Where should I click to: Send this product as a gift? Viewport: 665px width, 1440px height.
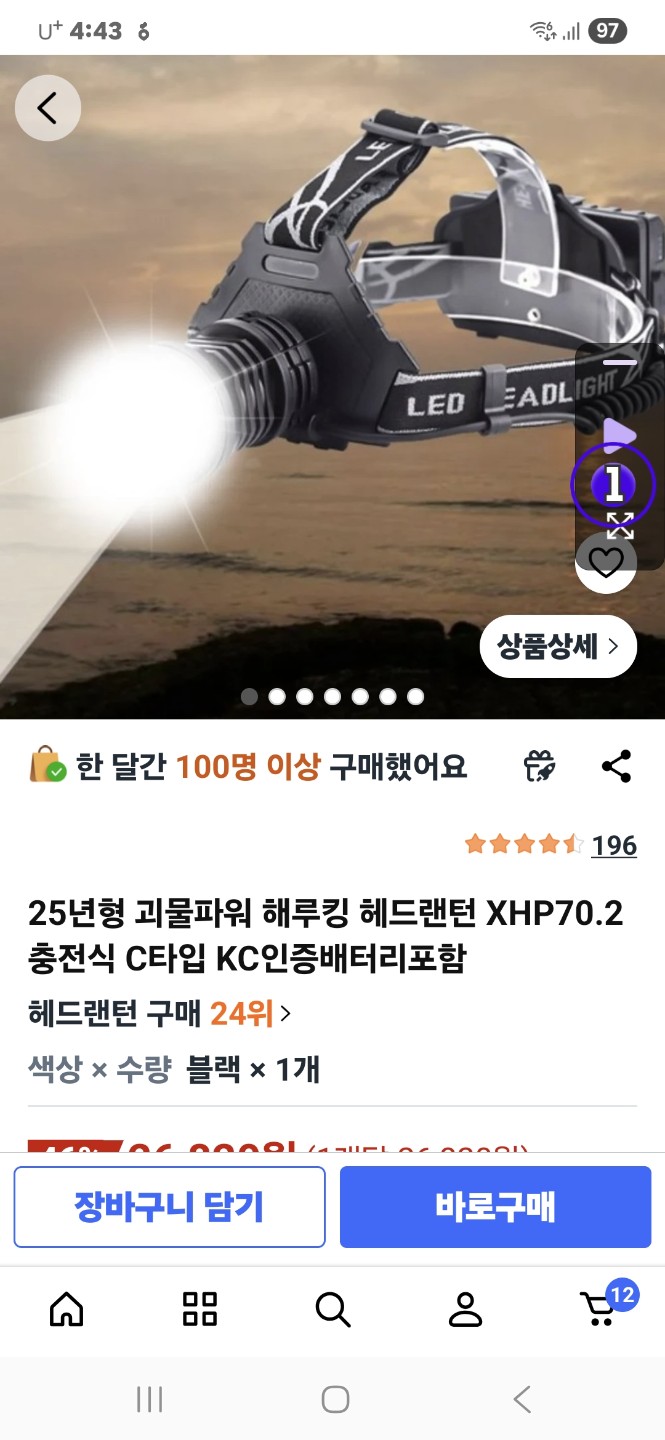[x=539, y=767]
